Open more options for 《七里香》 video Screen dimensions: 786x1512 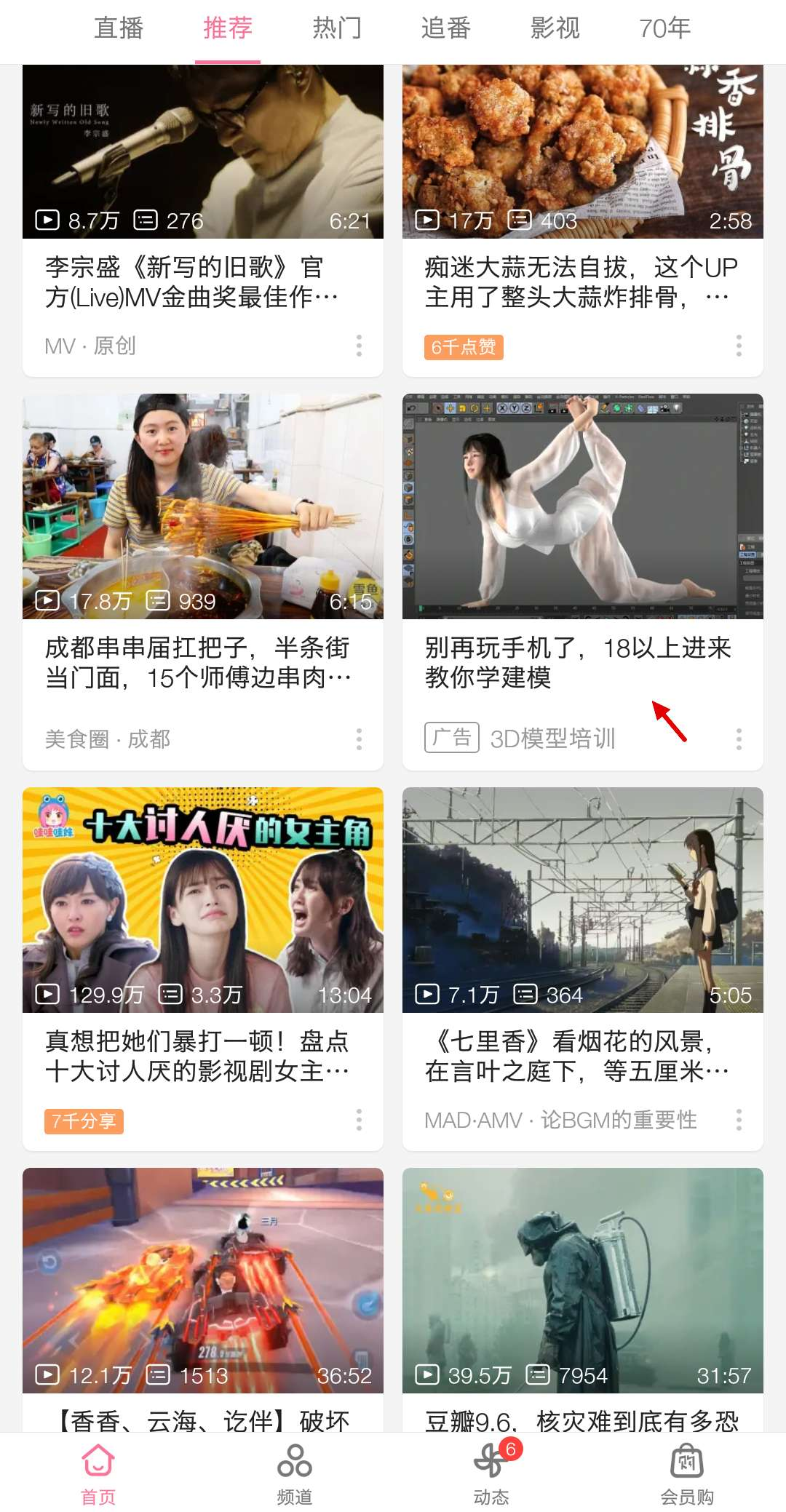point(739,1120)
